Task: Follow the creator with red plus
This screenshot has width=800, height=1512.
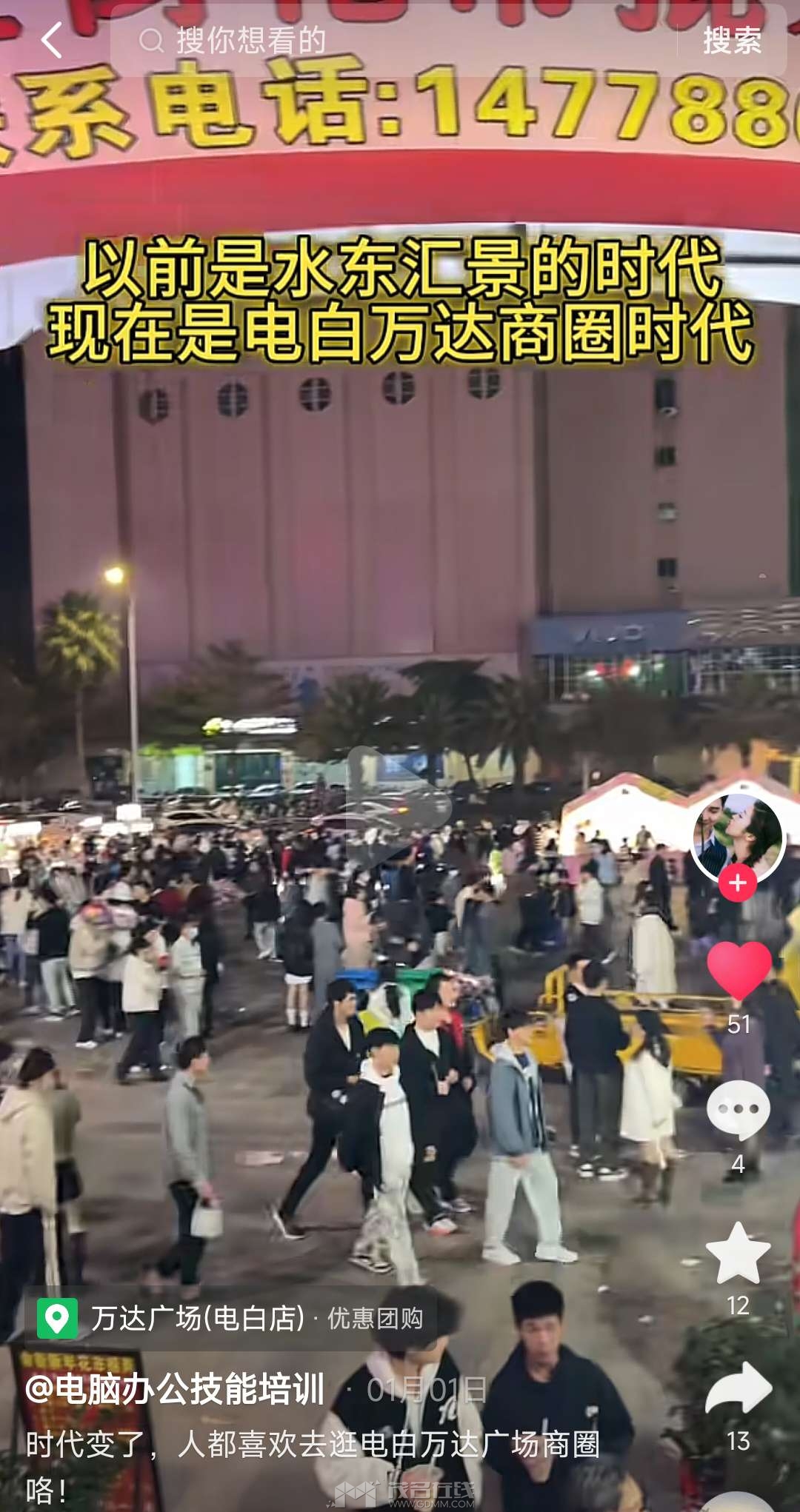Action: pos(737,883)
